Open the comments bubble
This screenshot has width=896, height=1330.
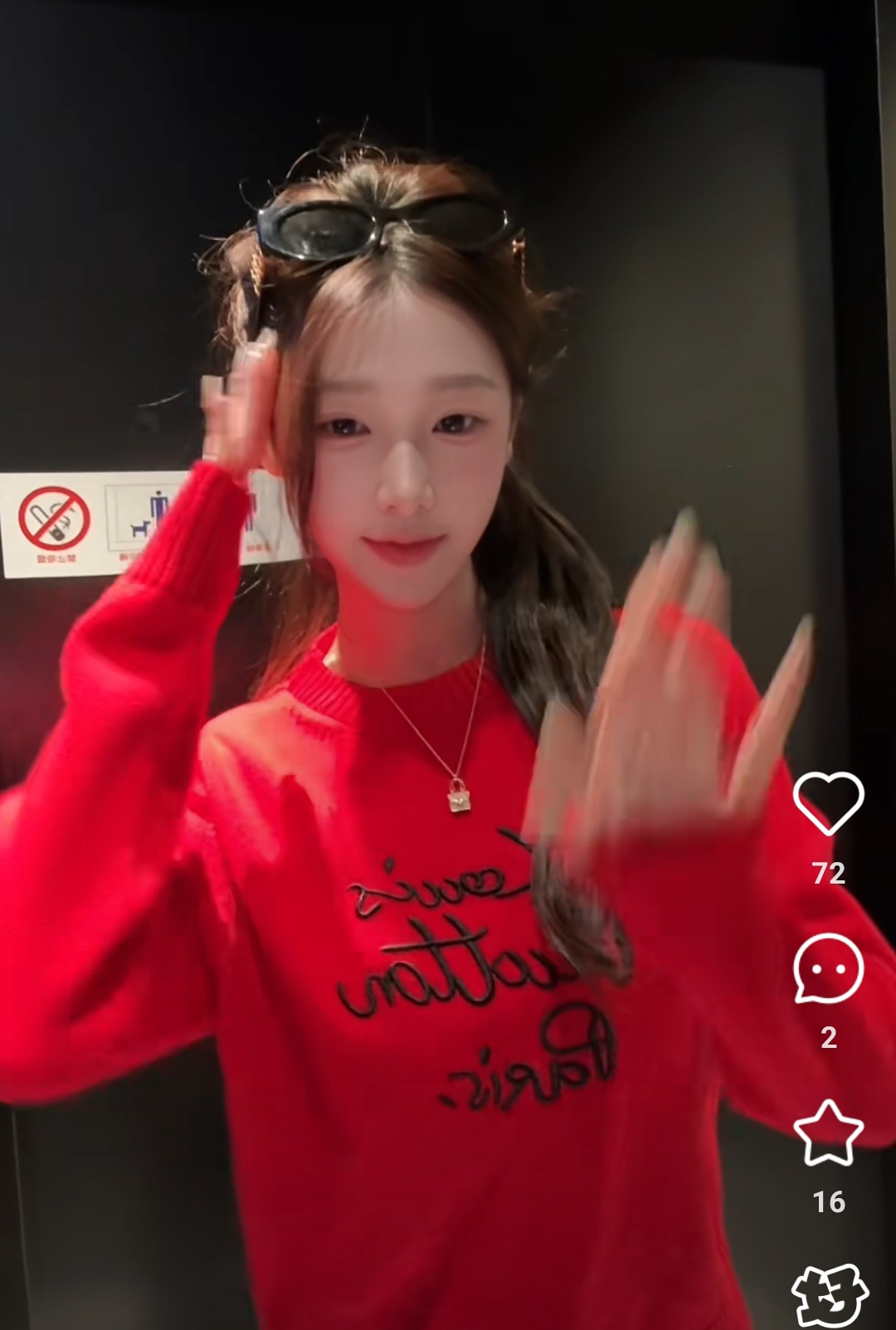(x=828, y=969)
